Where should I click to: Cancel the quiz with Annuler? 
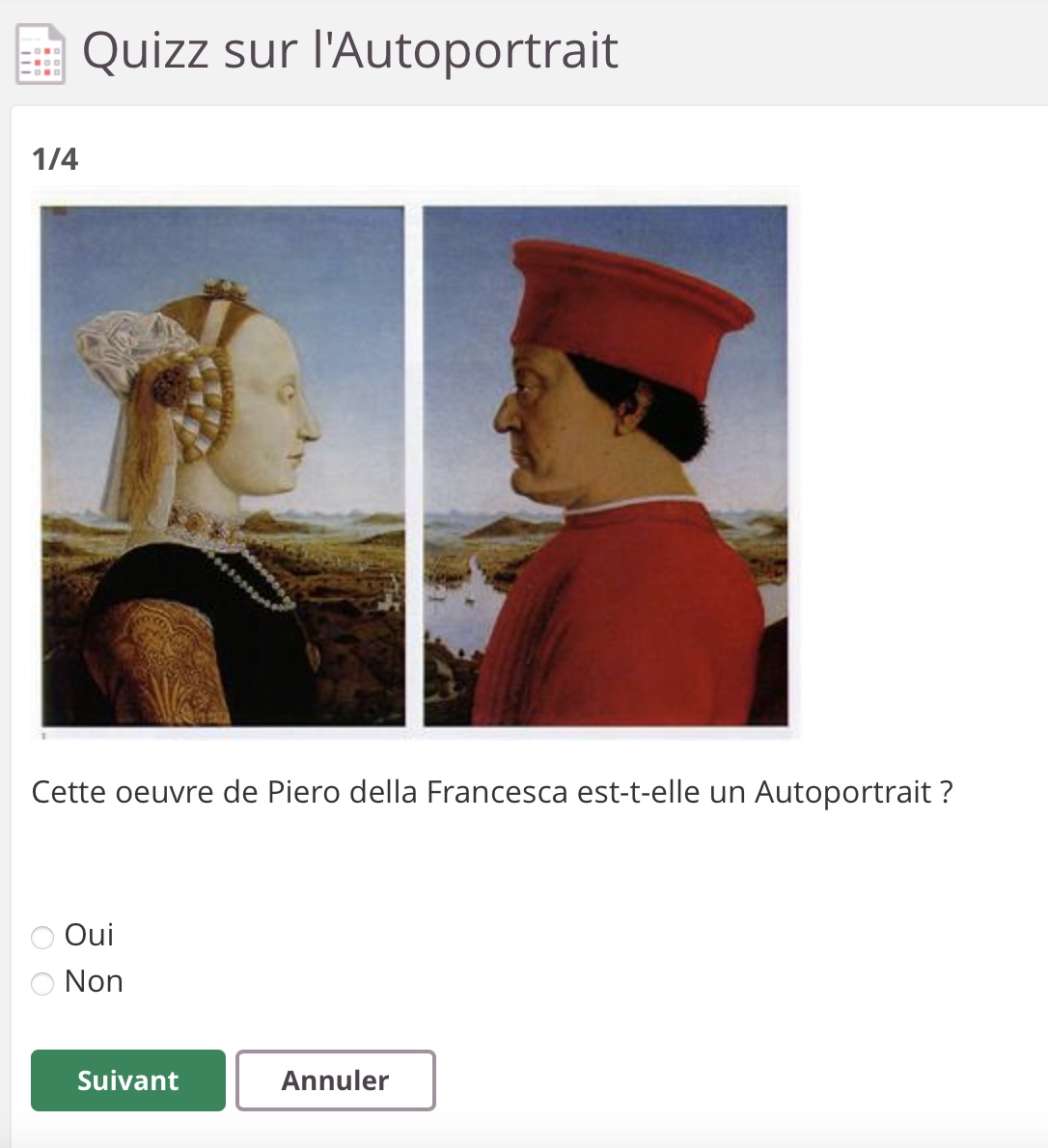coord(335,1080)
